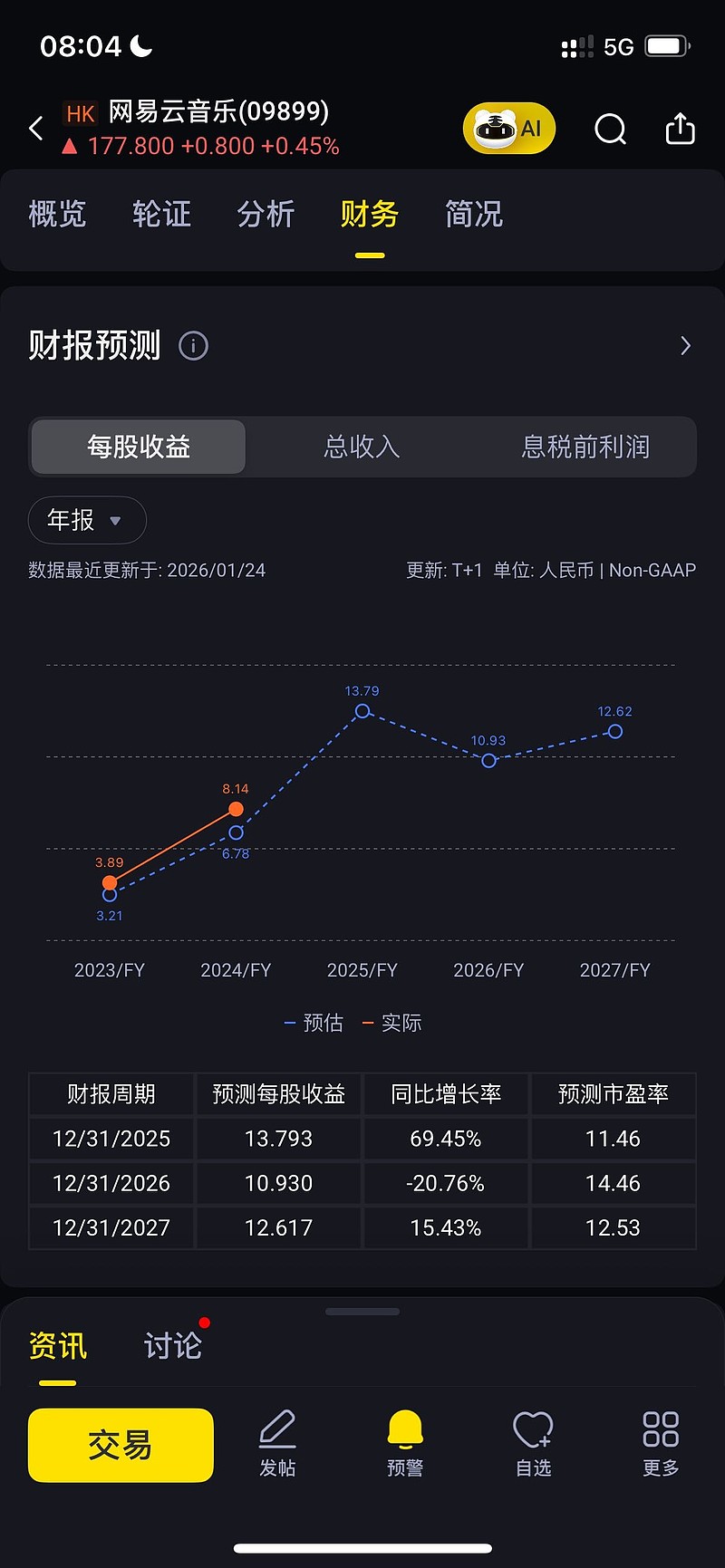Click the search magnifier icon
The width and height of the screenshot is (725, 1568).
point(610,129)
